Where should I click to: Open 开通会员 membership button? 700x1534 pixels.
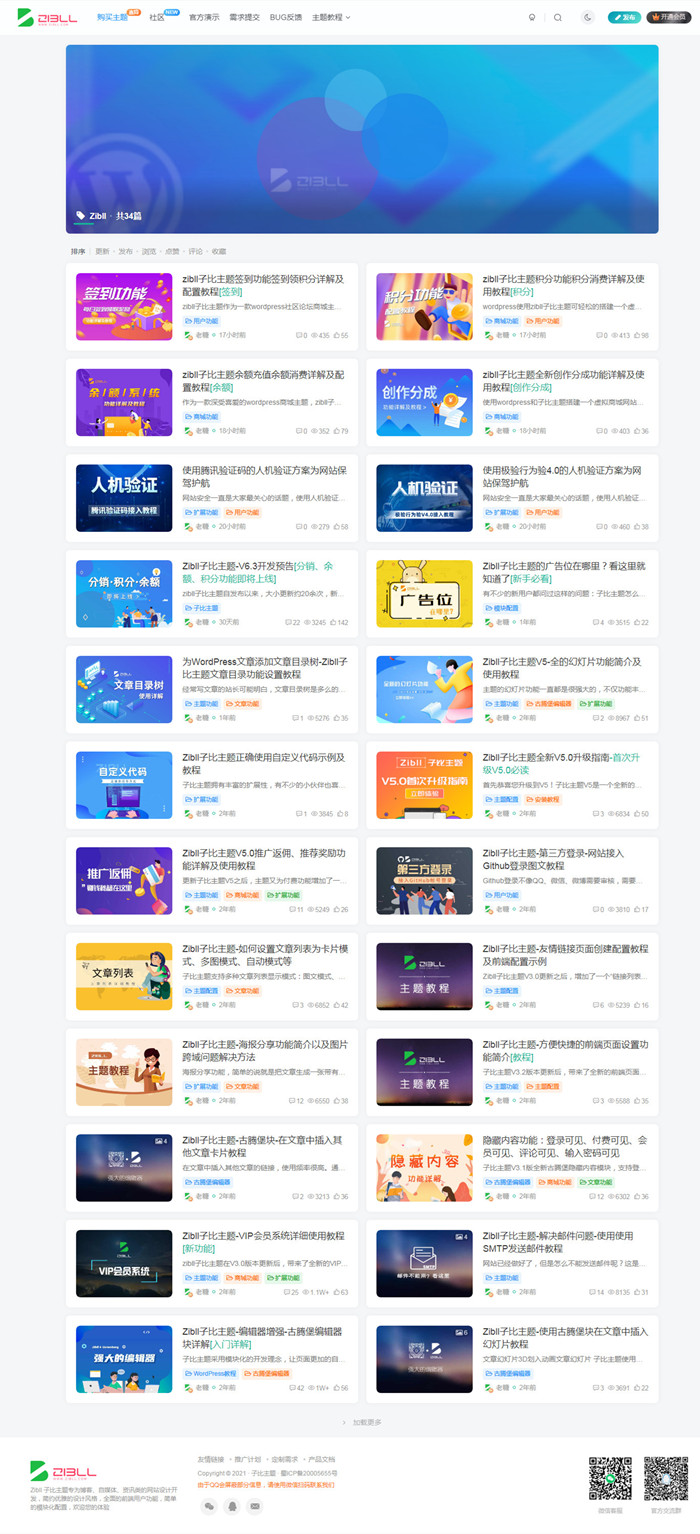point(669,17)
